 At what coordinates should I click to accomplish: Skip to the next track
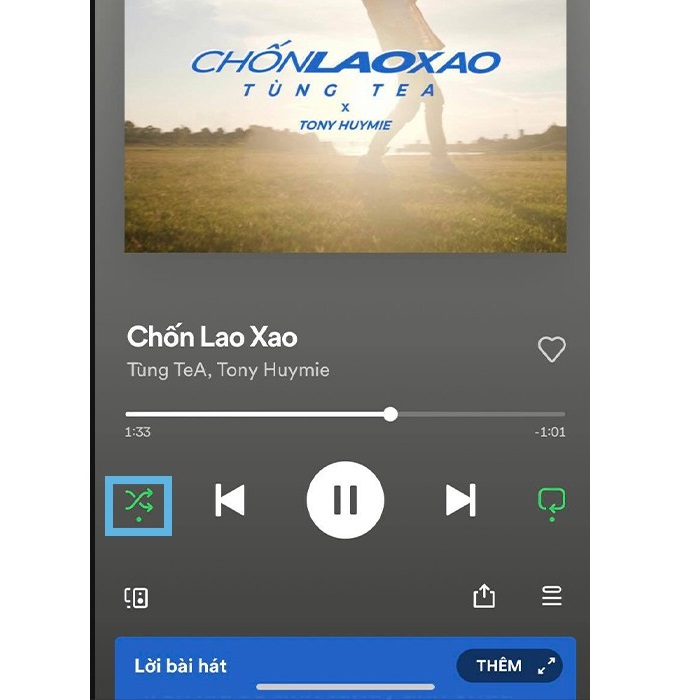(x=460, y=500)
